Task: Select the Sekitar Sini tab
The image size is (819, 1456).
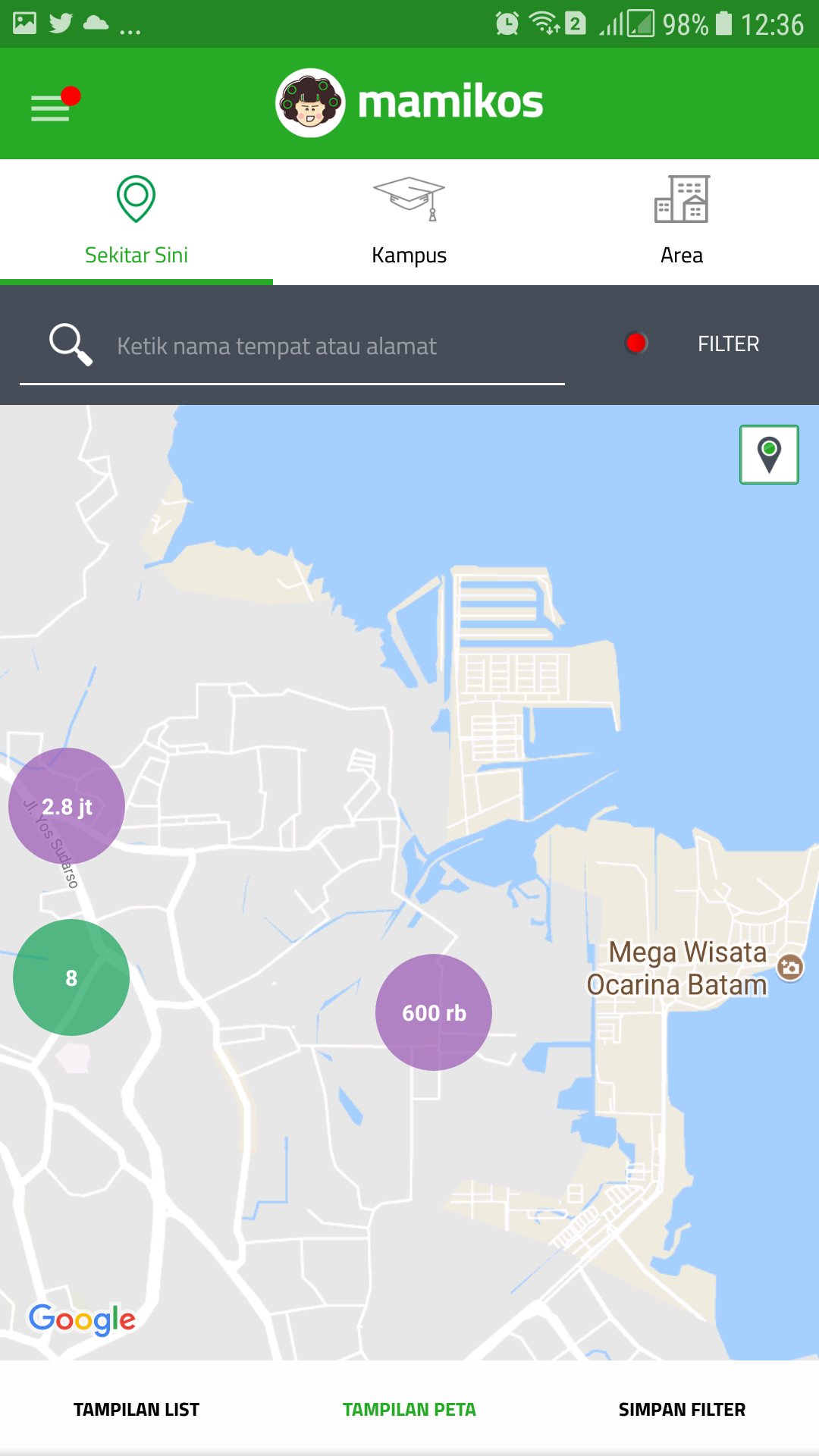Action: pos(136,221)
